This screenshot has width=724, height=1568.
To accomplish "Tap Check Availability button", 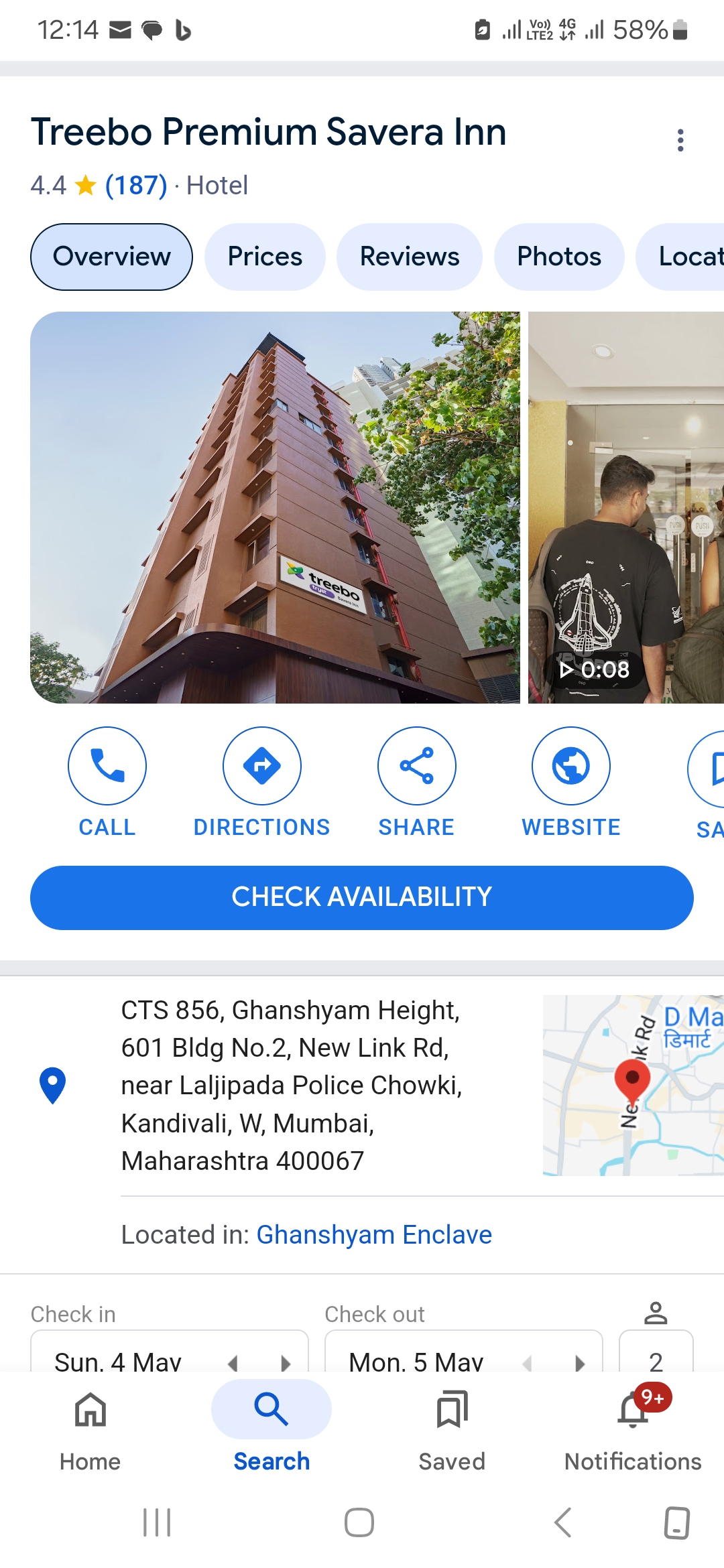I will click(362, 897).
